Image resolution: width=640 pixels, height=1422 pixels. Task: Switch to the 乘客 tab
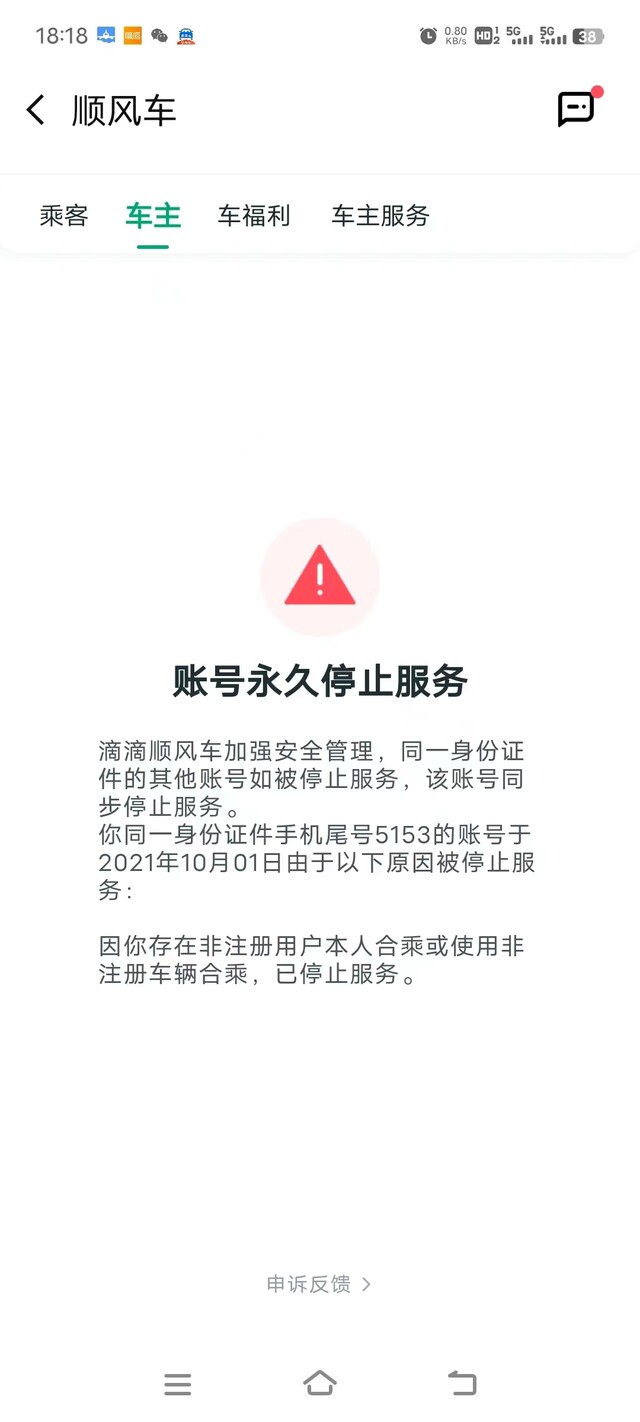64,215
